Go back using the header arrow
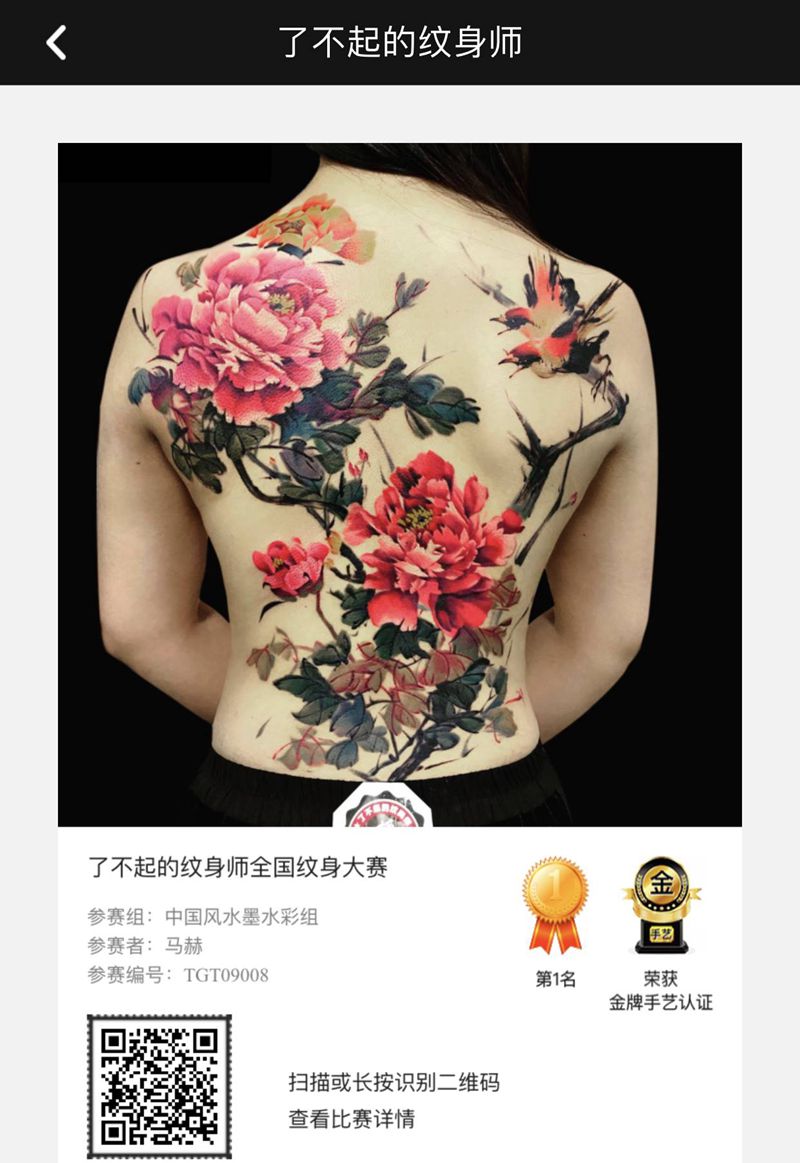This screenshot has height=1163, width=800. point(56,42)
